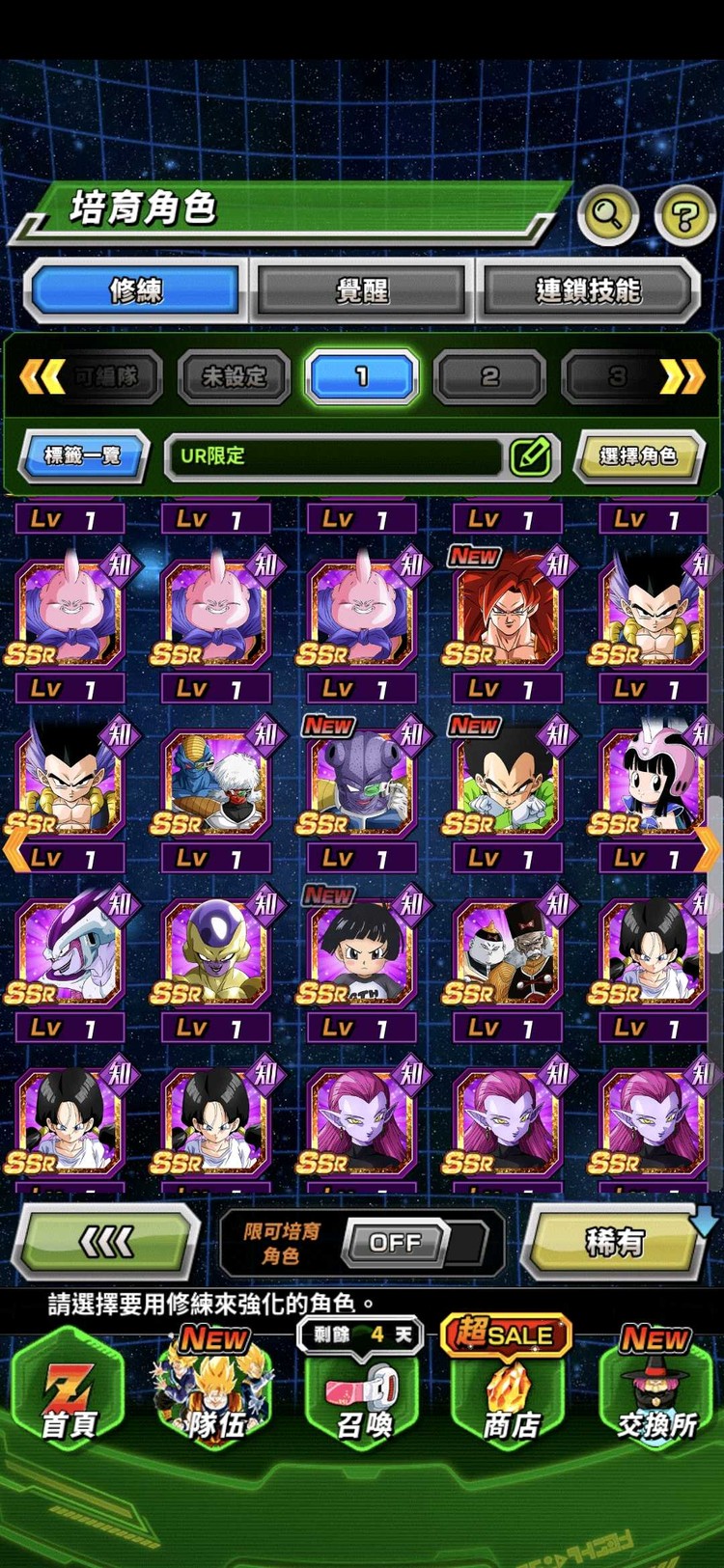Open the magnifying glass search icon
The image size is (724, 1568).
click(607, 213)
